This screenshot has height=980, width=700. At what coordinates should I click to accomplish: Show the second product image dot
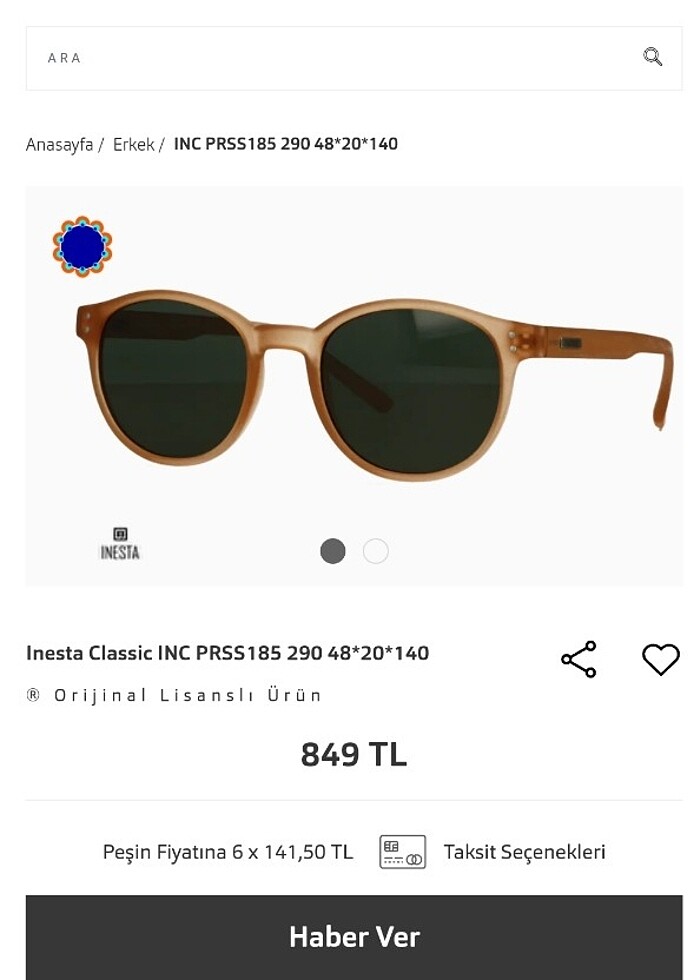[376, 551]
